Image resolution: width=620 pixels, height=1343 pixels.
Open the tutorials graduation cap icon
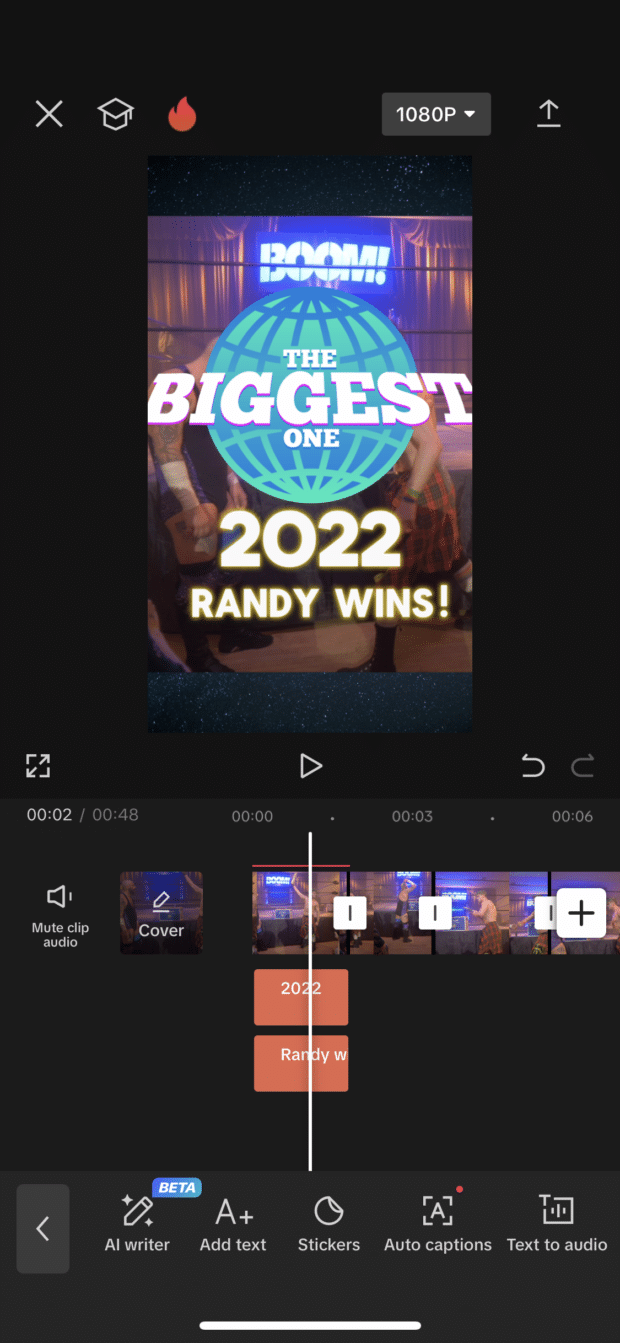click(x=115, y=114)
